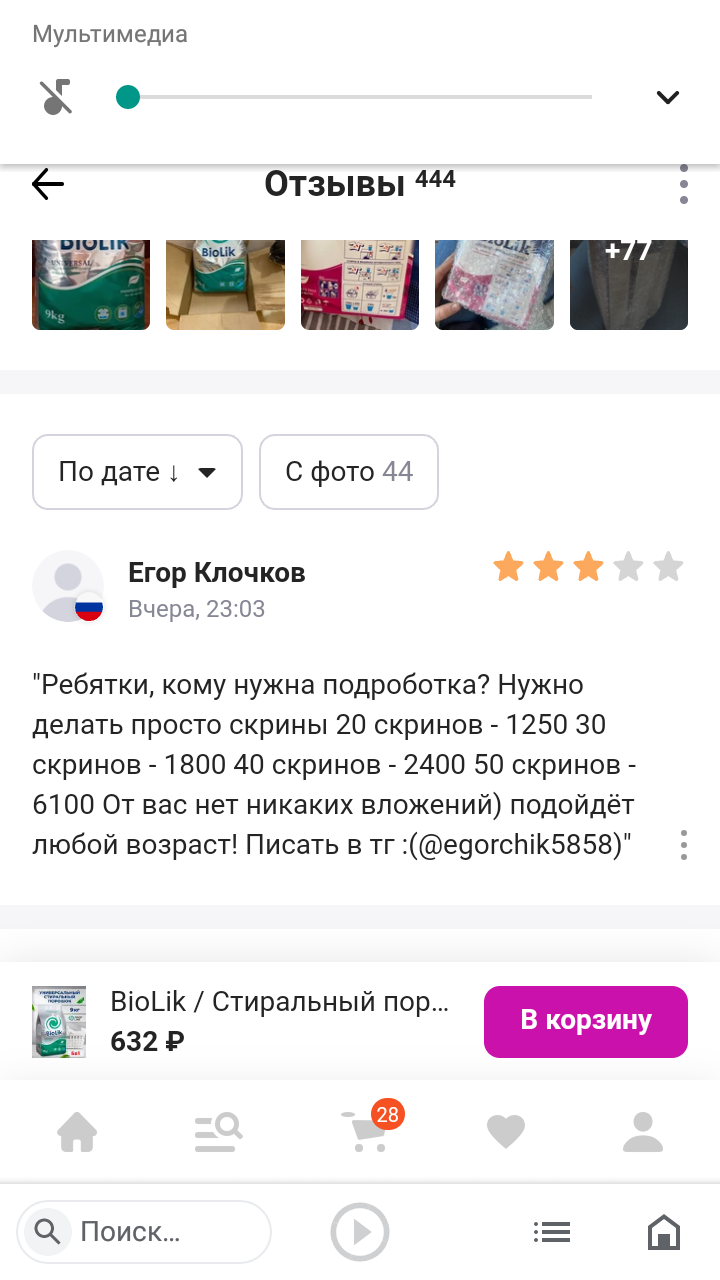The width and height of the screenshot is (720, 1280).
Task: Unmute media volume via the crossed note icon
Action: (x=57, y=97)
